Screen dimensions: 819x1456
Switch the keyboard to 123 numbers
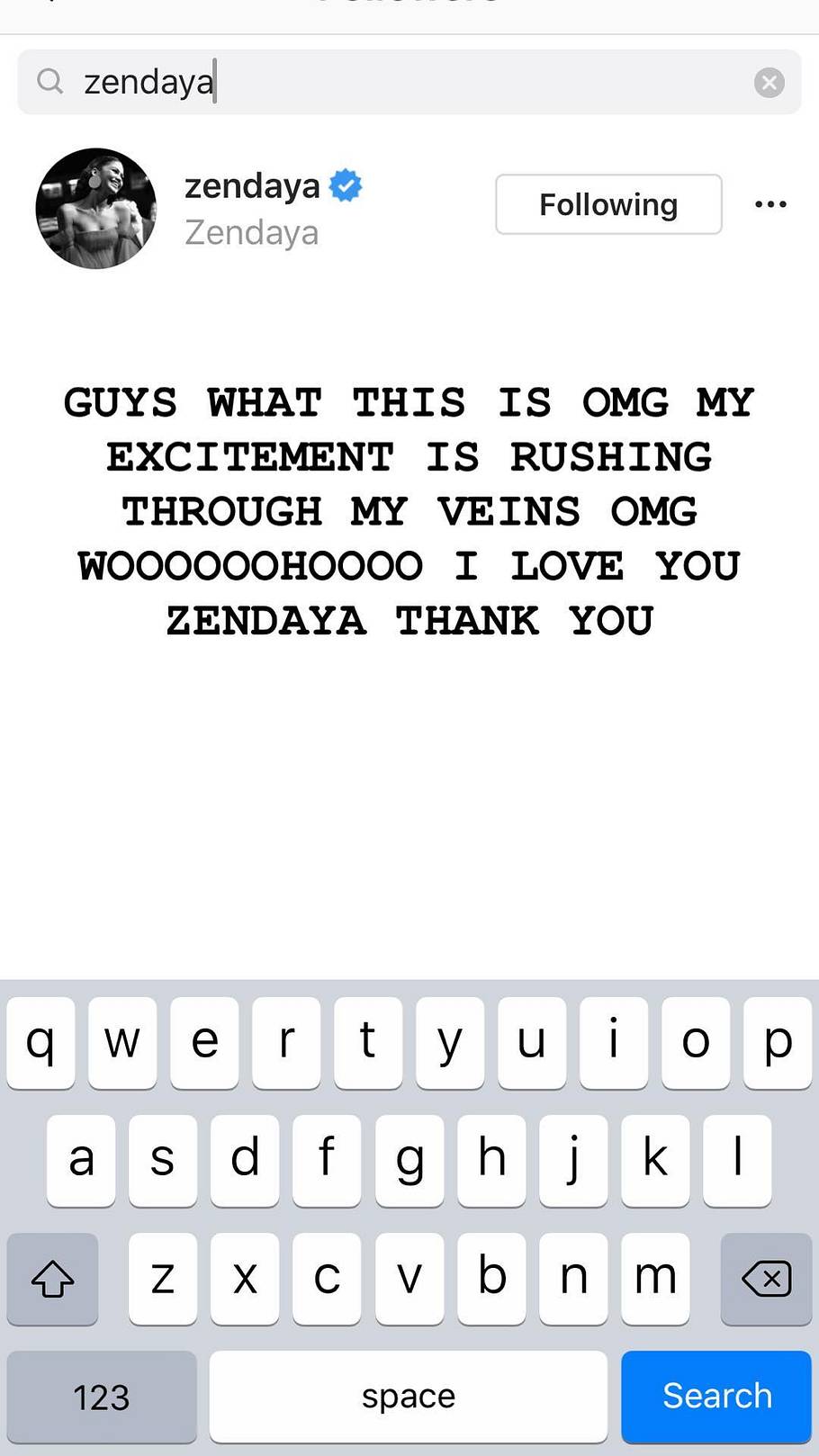[x=102, y=1397]
